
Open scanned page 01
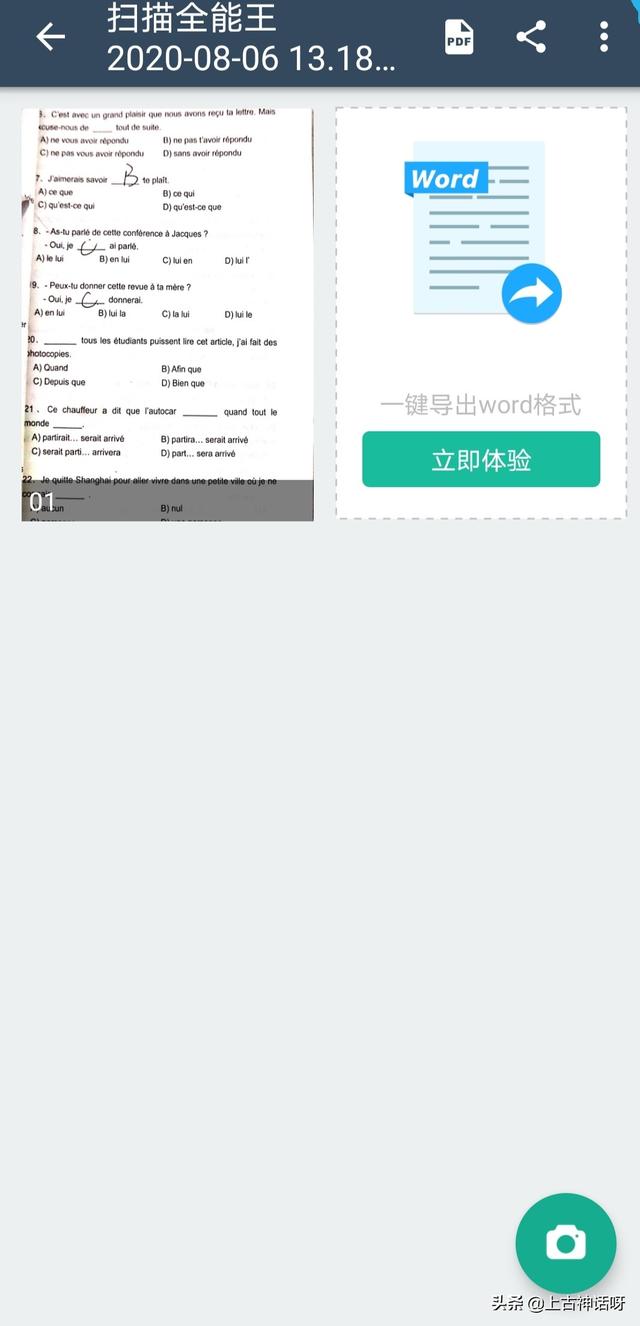coord(168,314)
